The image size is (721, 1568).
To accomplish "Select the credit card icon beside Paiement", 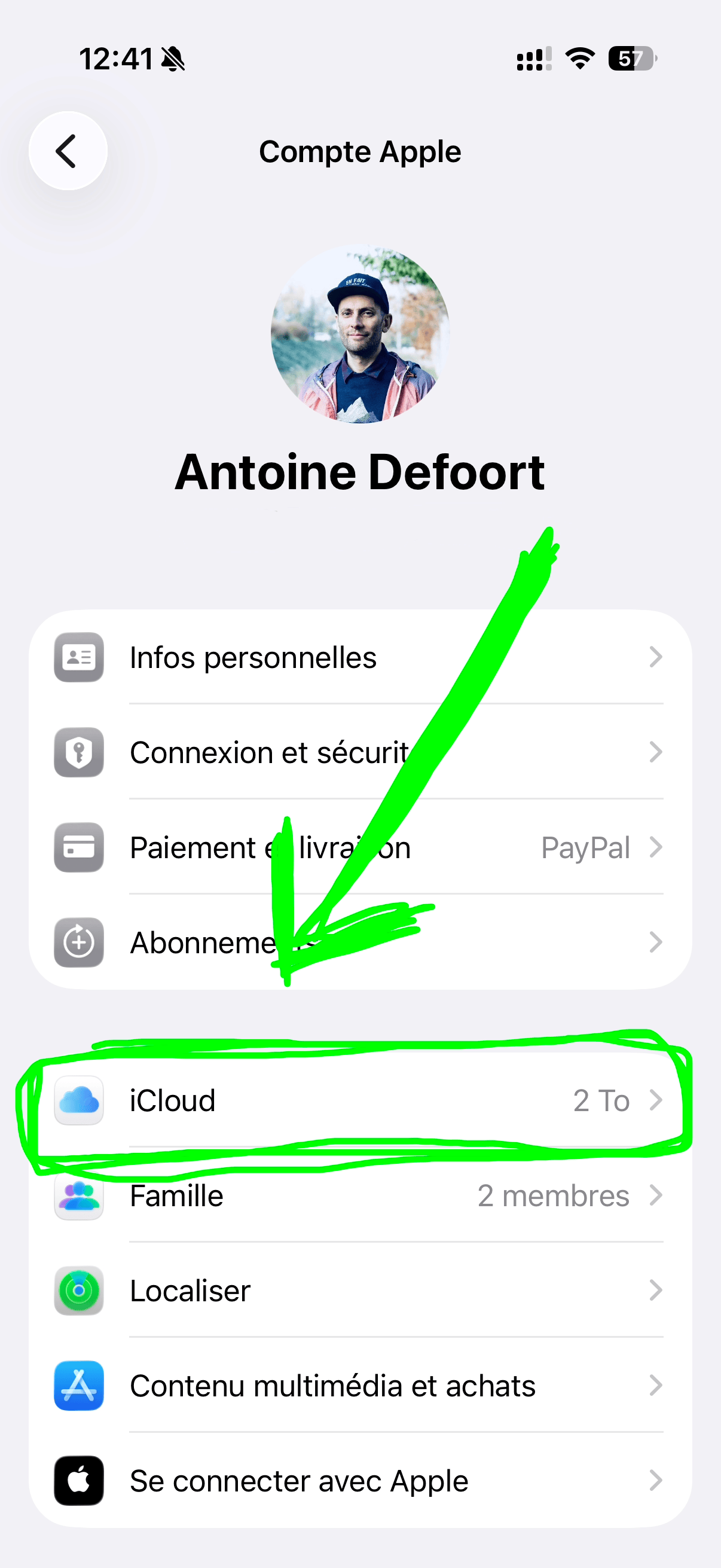I will (x=78, y=847).
